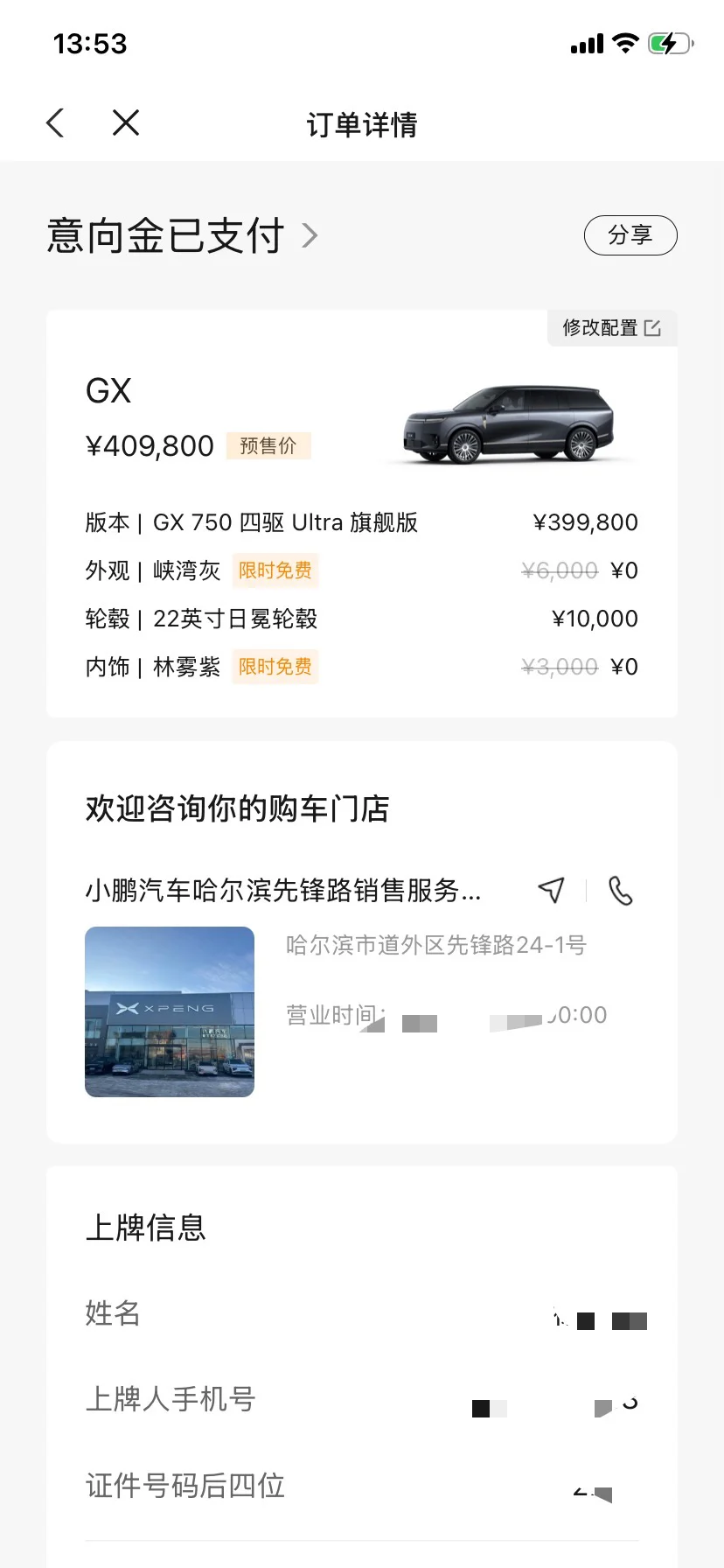Navigate to the Harbin store location

pos(551,891)
